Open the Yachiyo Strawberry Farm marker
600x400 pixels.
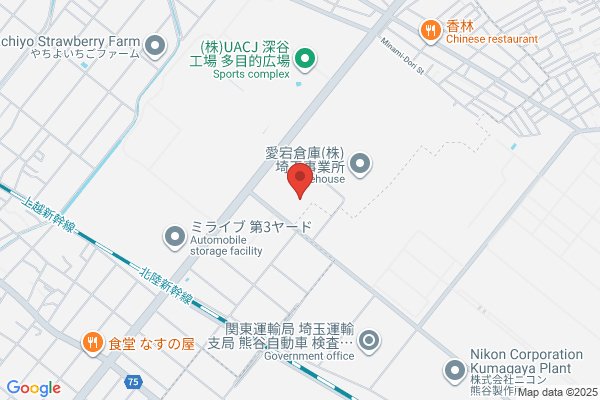coord(155,46)
